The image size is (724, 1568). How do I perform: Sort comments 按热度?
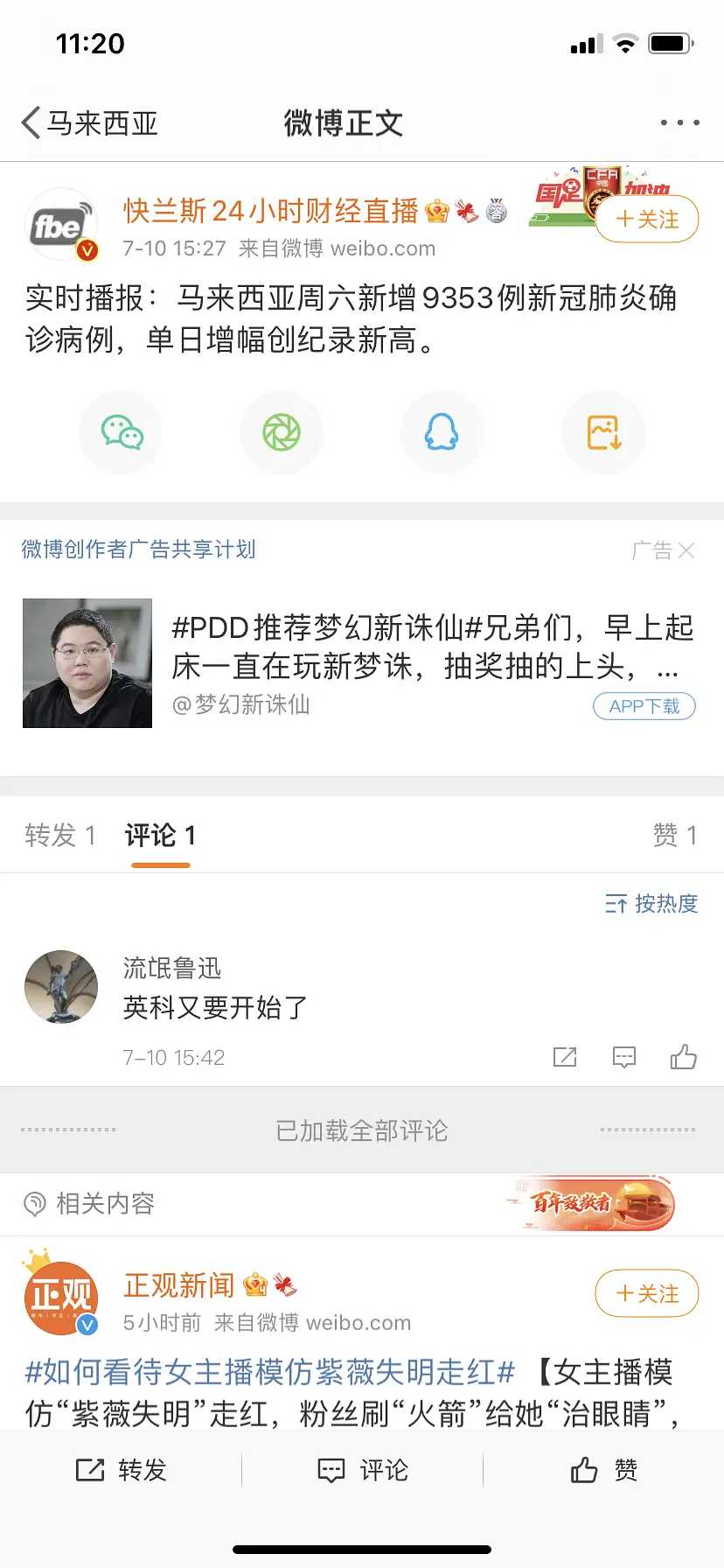click(x=651, y=903)
